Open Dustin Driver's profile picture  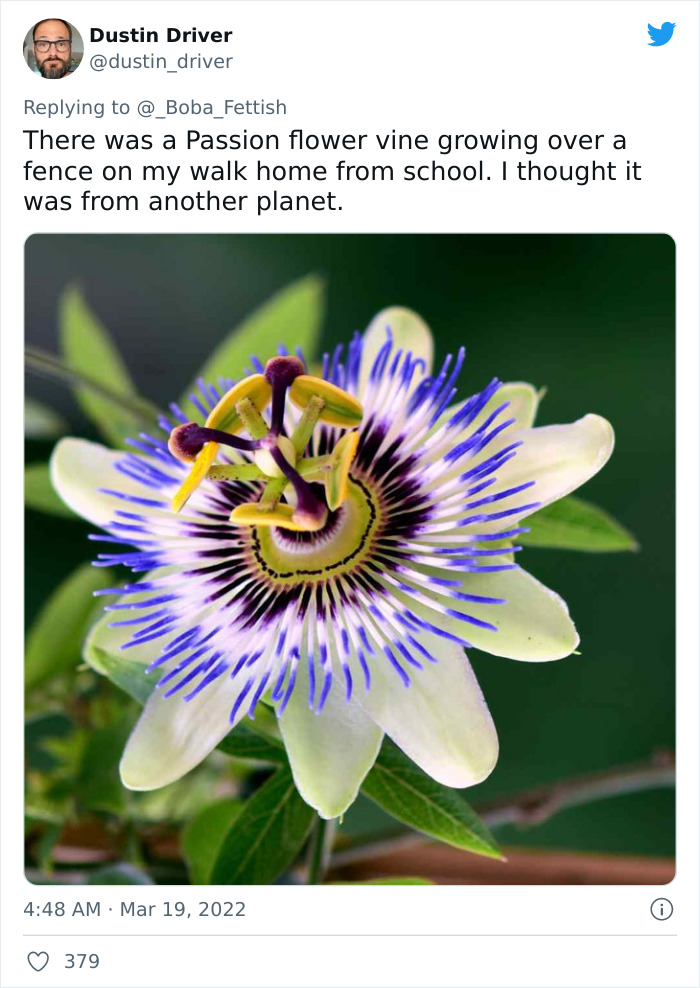pos(53,48)
